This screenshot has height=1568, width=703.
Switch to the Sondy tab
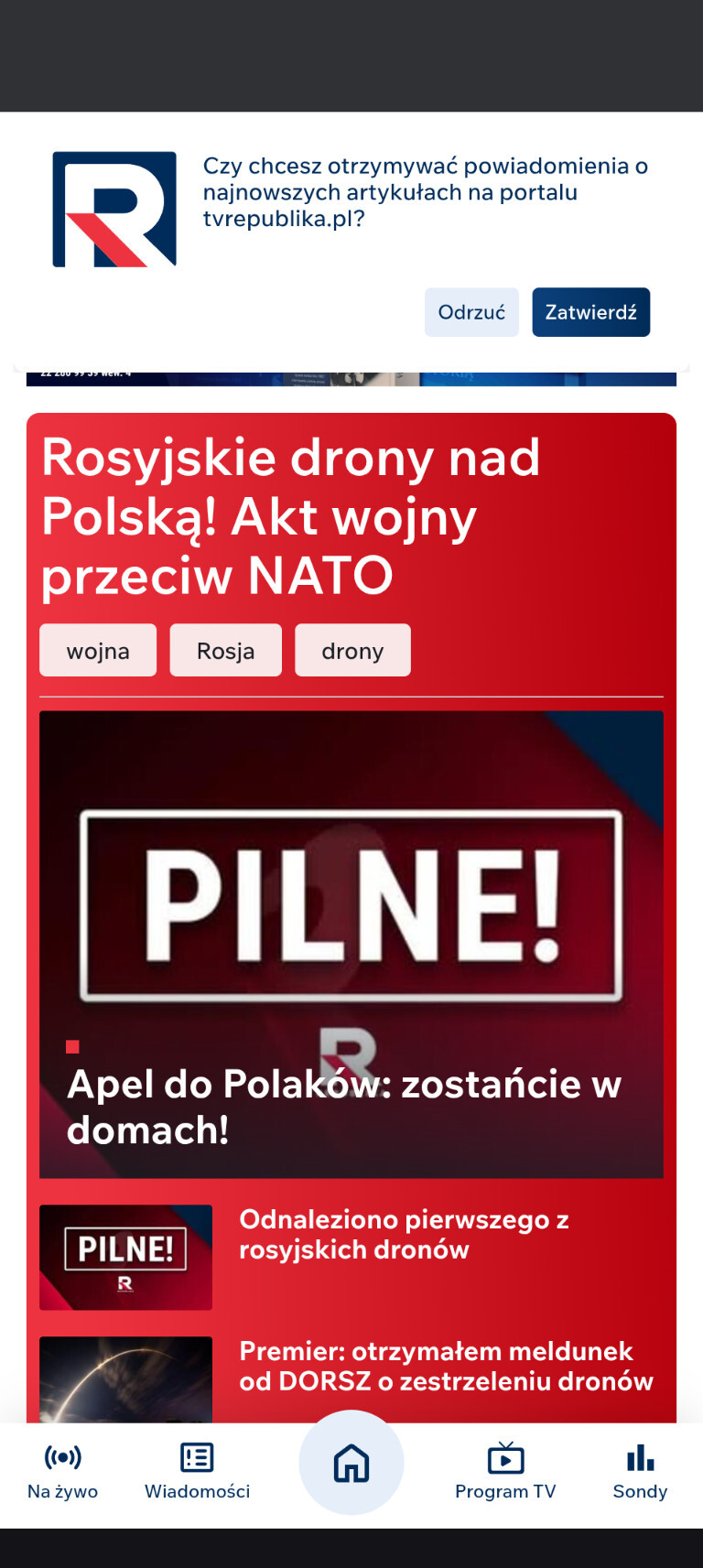[x=640, y=1471]
